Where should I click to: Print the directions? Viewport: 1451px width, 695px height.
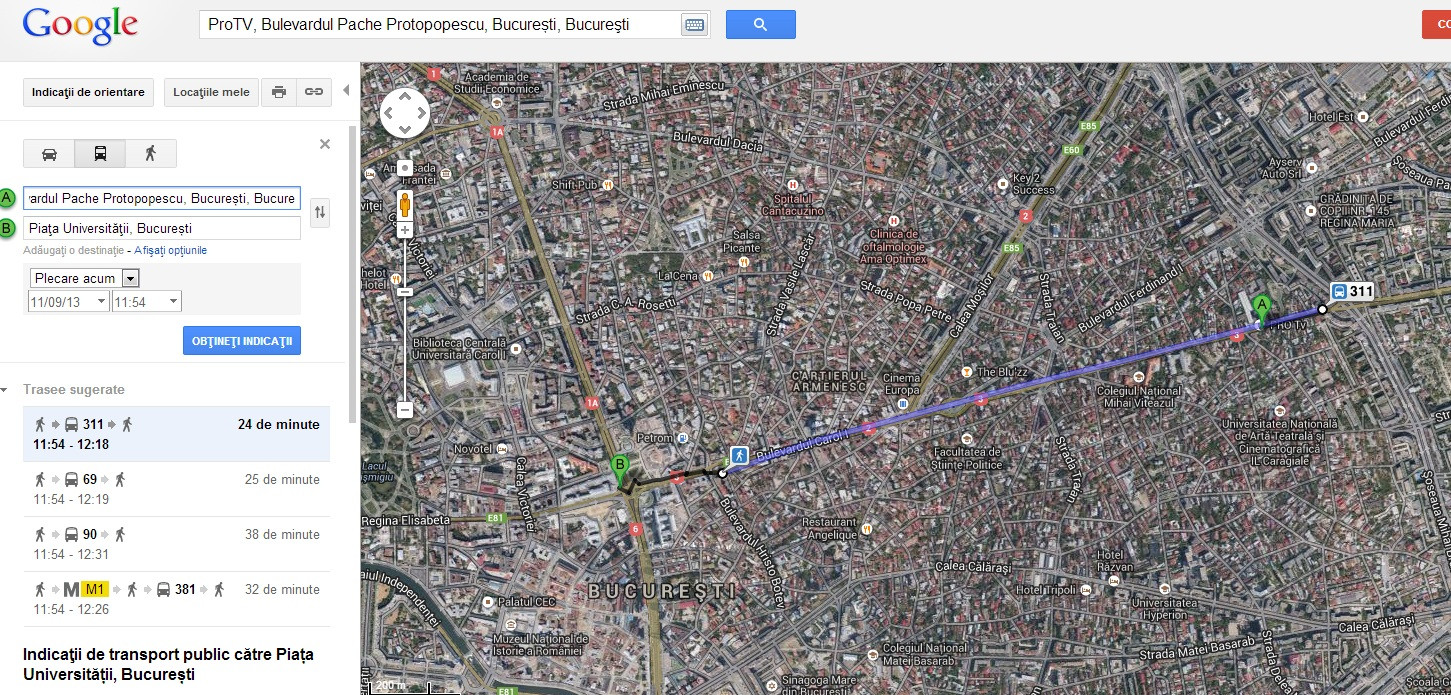point(279,92)
